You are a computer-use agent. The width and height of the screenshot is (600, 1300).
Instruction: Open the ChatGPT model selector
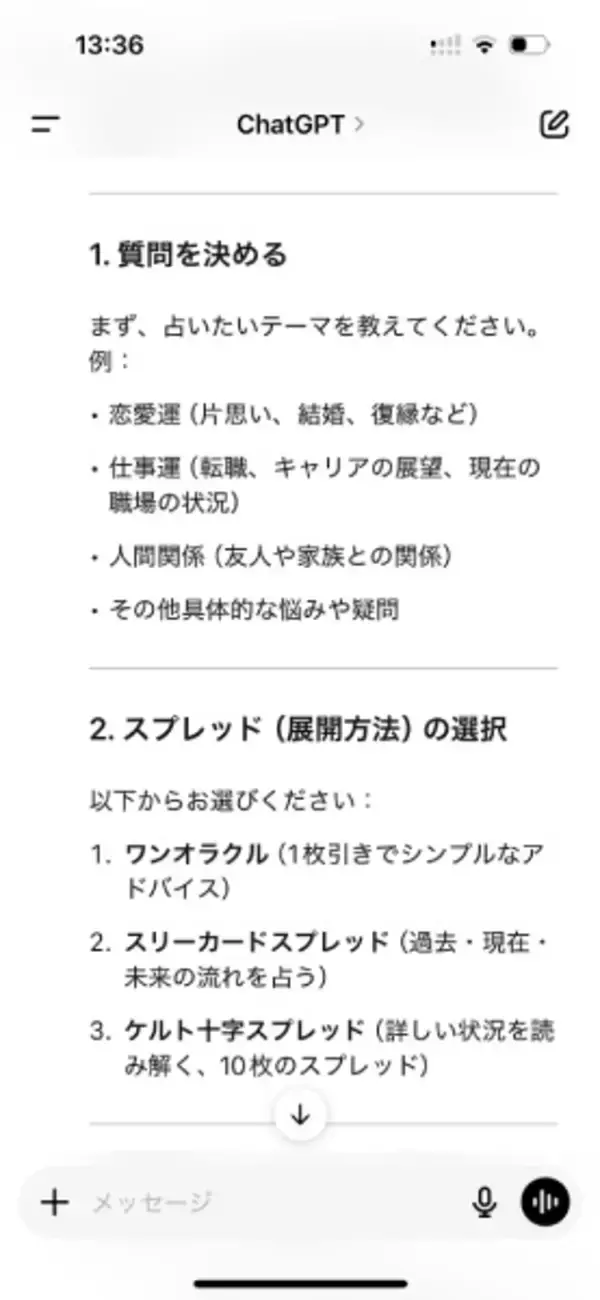coord(300,124)
